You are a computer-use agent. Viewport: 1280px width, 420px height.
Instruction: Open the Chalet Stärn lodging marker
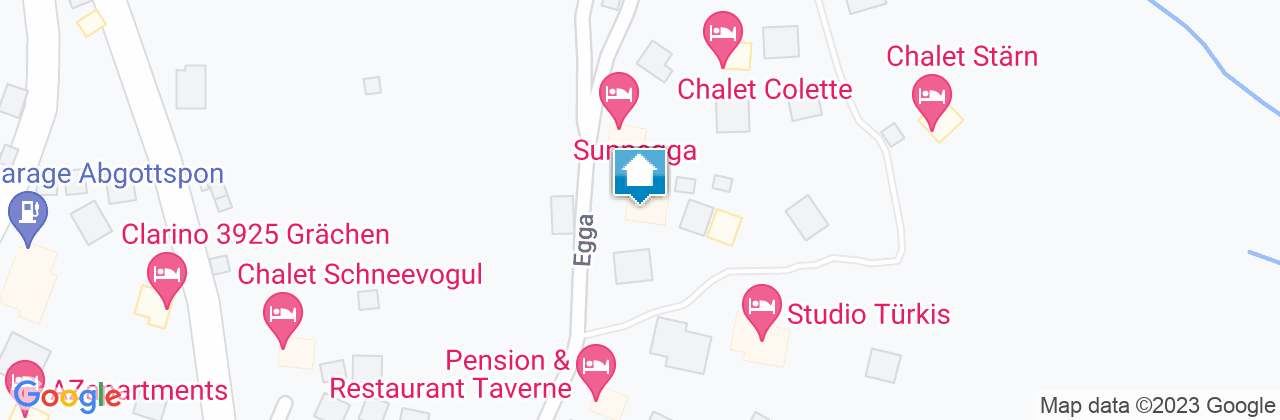[x=932, y=99]
